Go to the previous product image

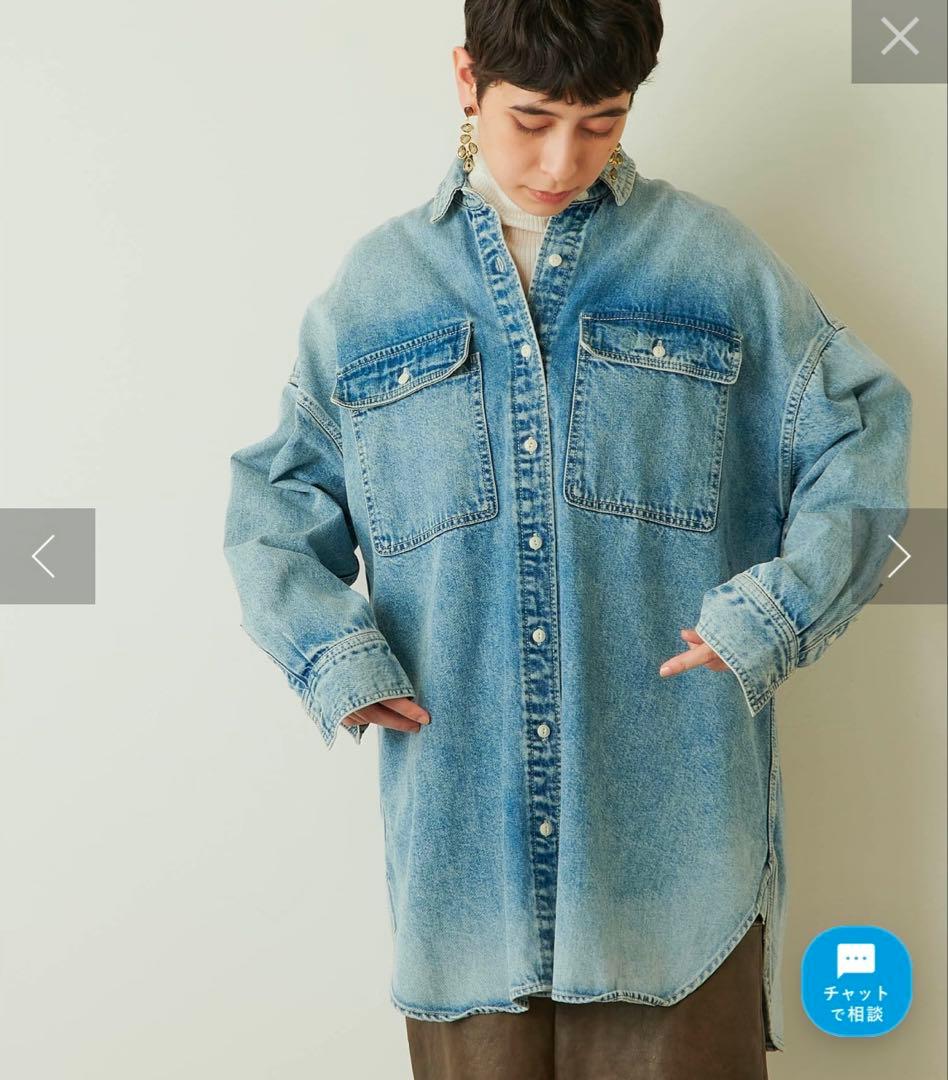46,556
